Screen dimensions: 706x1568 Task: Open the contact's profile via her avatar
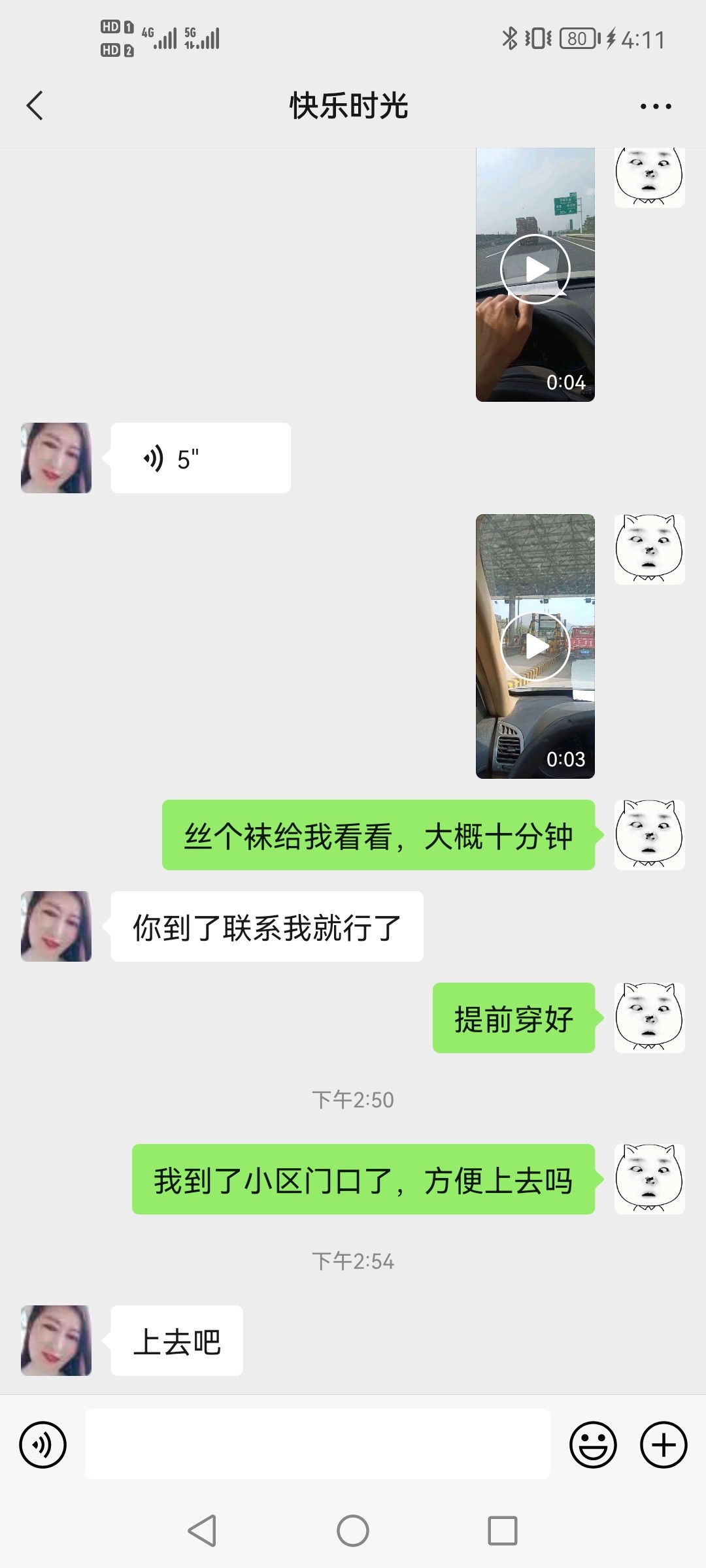click(x=56, y=457)
